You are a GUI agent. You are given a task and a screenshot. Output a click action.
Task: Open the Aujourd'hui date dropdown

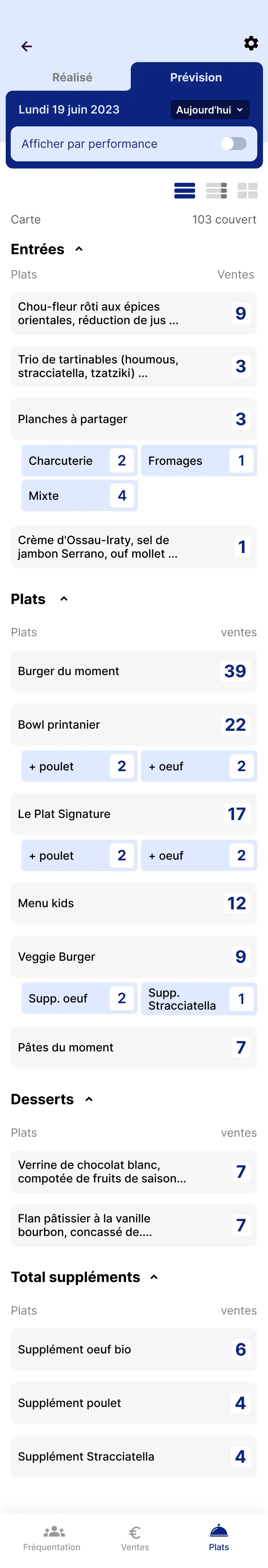(x=210, y=110)
